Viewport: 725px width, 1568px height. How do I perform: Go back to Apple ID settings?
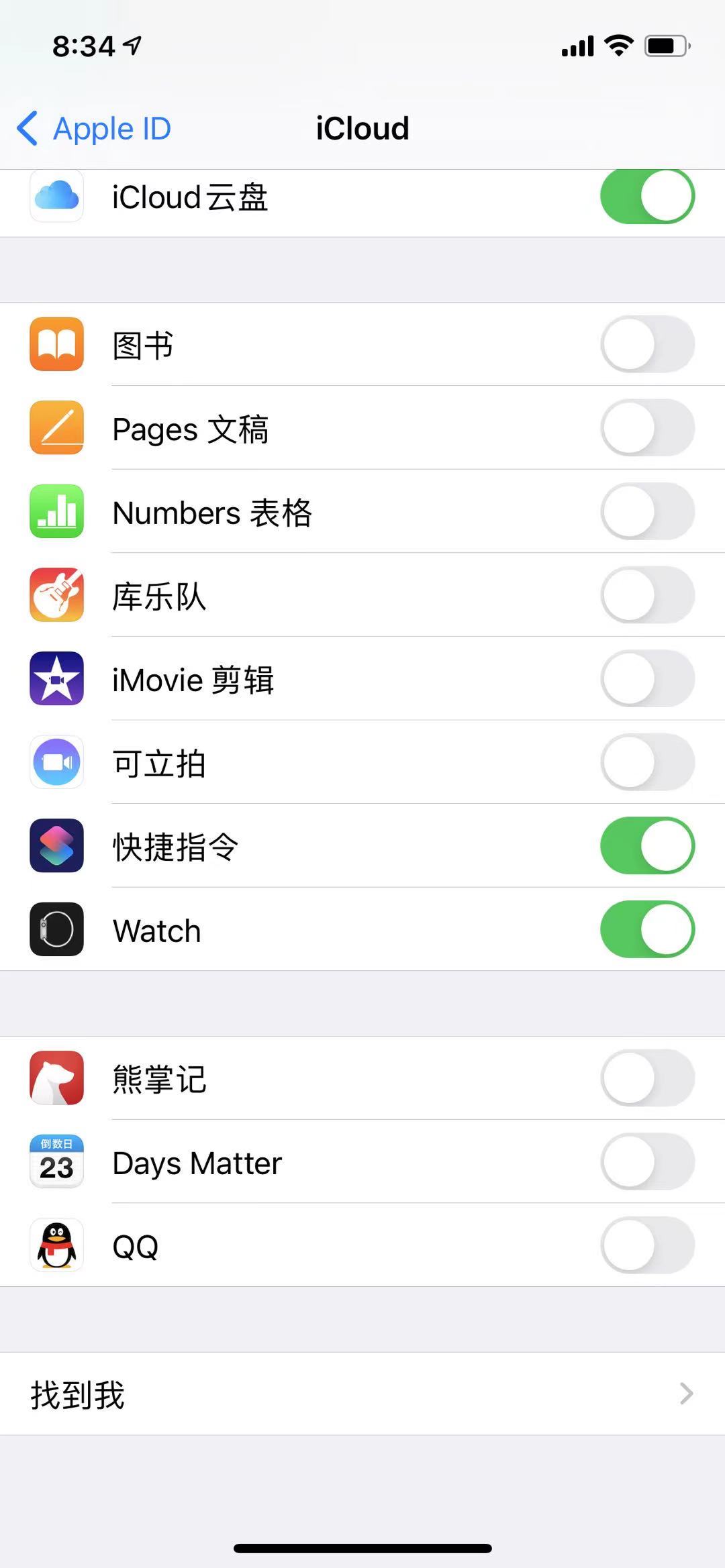94,128
